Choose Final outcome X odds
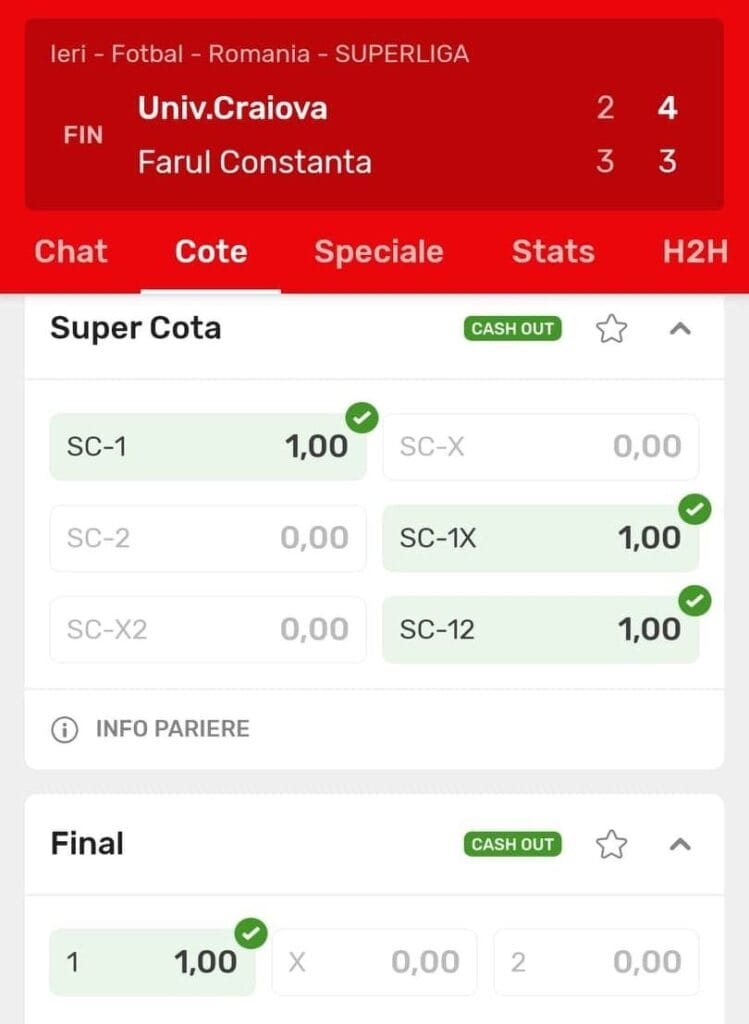This screenshot has width=749, height=1024. point(374,962)
